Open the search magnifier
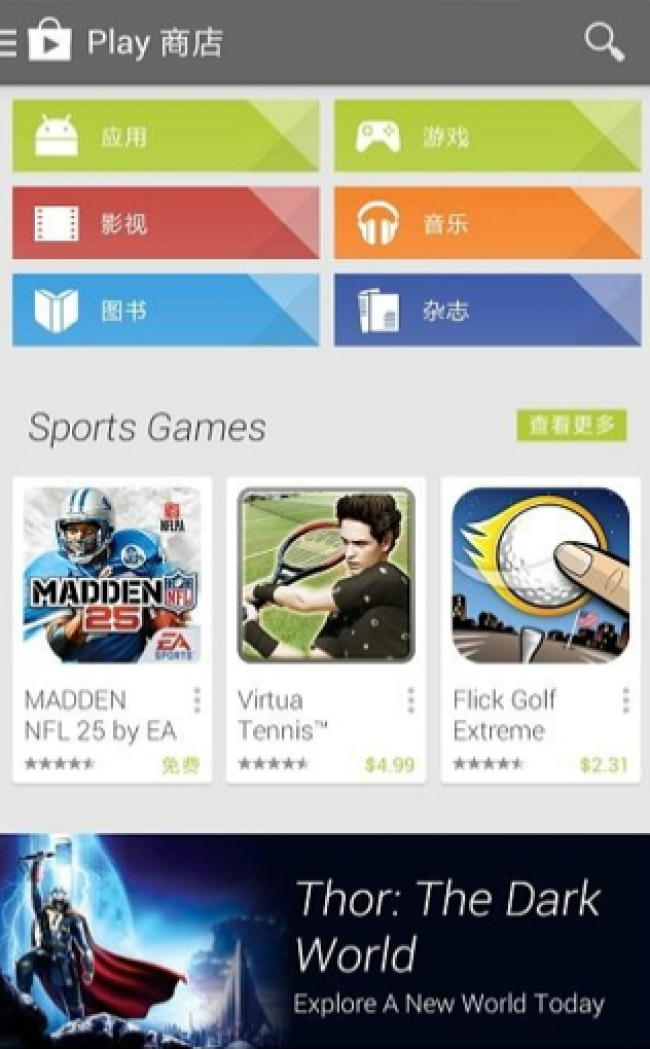This screenshot has height=1049, width=650. [604, 43]
